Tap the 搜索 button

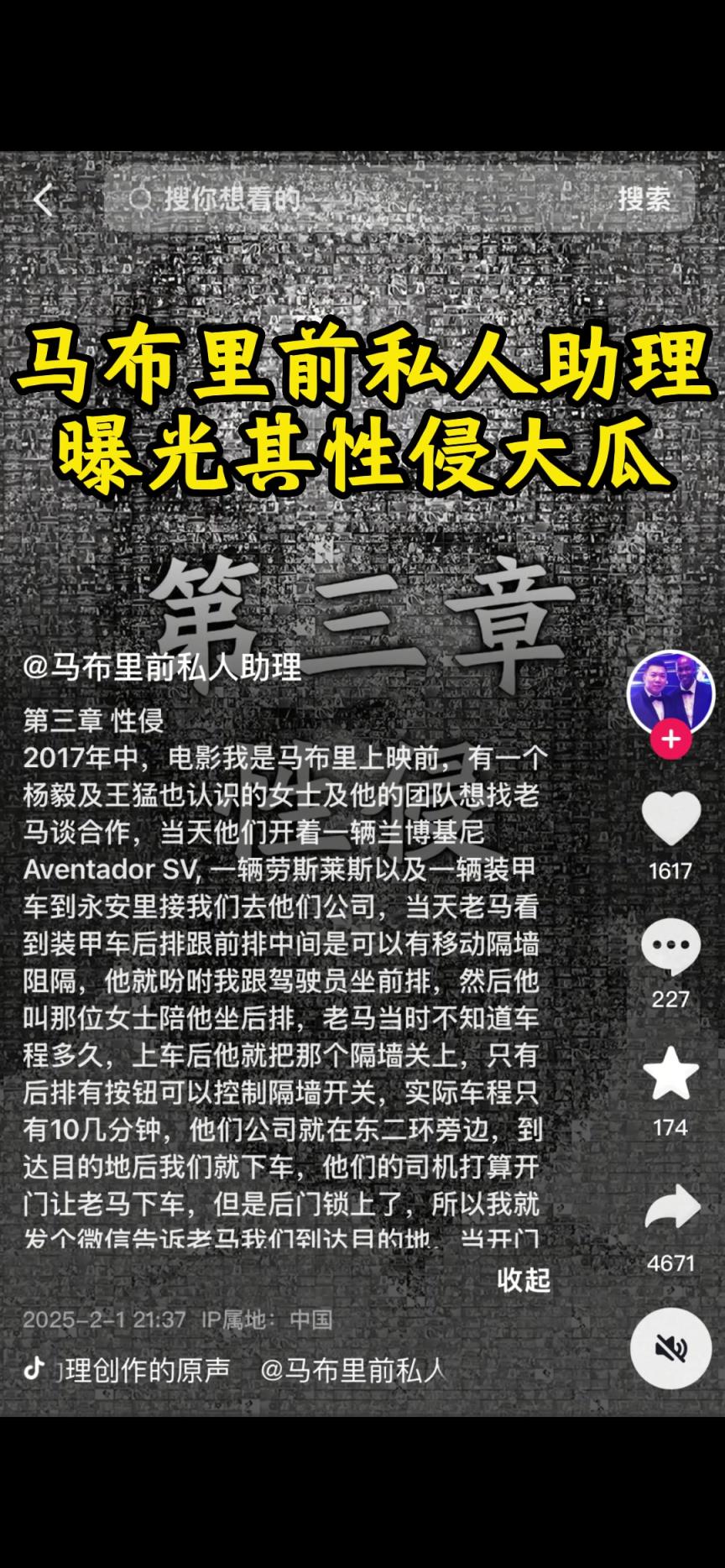(x=644, y=199)
